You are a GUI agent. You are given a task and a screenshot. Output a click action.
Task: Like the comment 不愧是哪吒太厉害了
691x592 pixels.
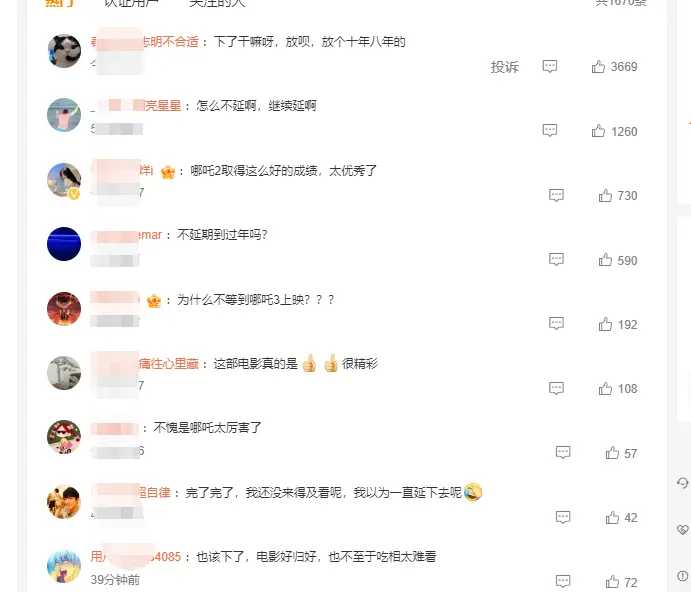pos(612,453)
